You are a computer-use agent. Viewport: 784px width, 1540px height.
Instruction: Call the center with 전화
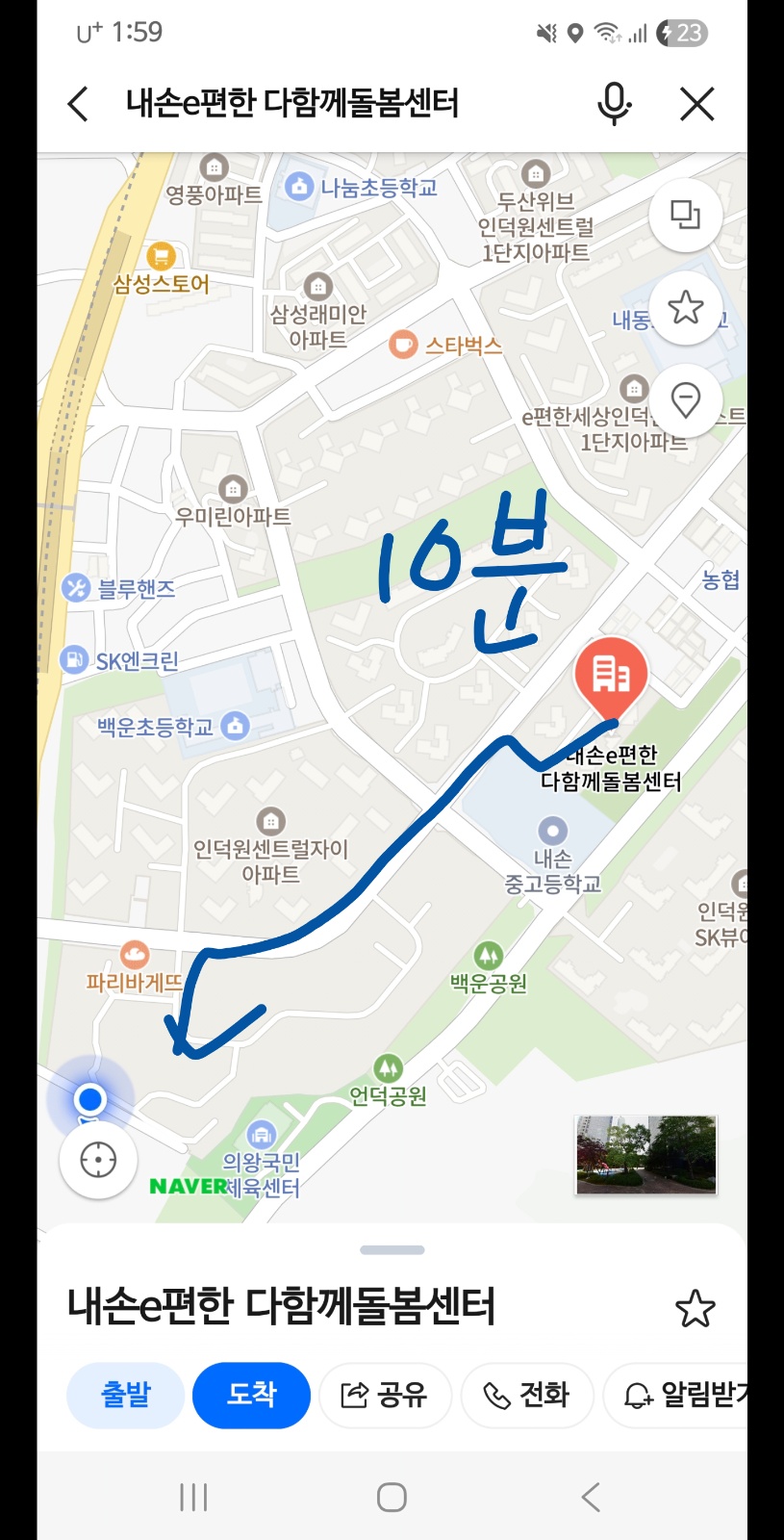526,1395
